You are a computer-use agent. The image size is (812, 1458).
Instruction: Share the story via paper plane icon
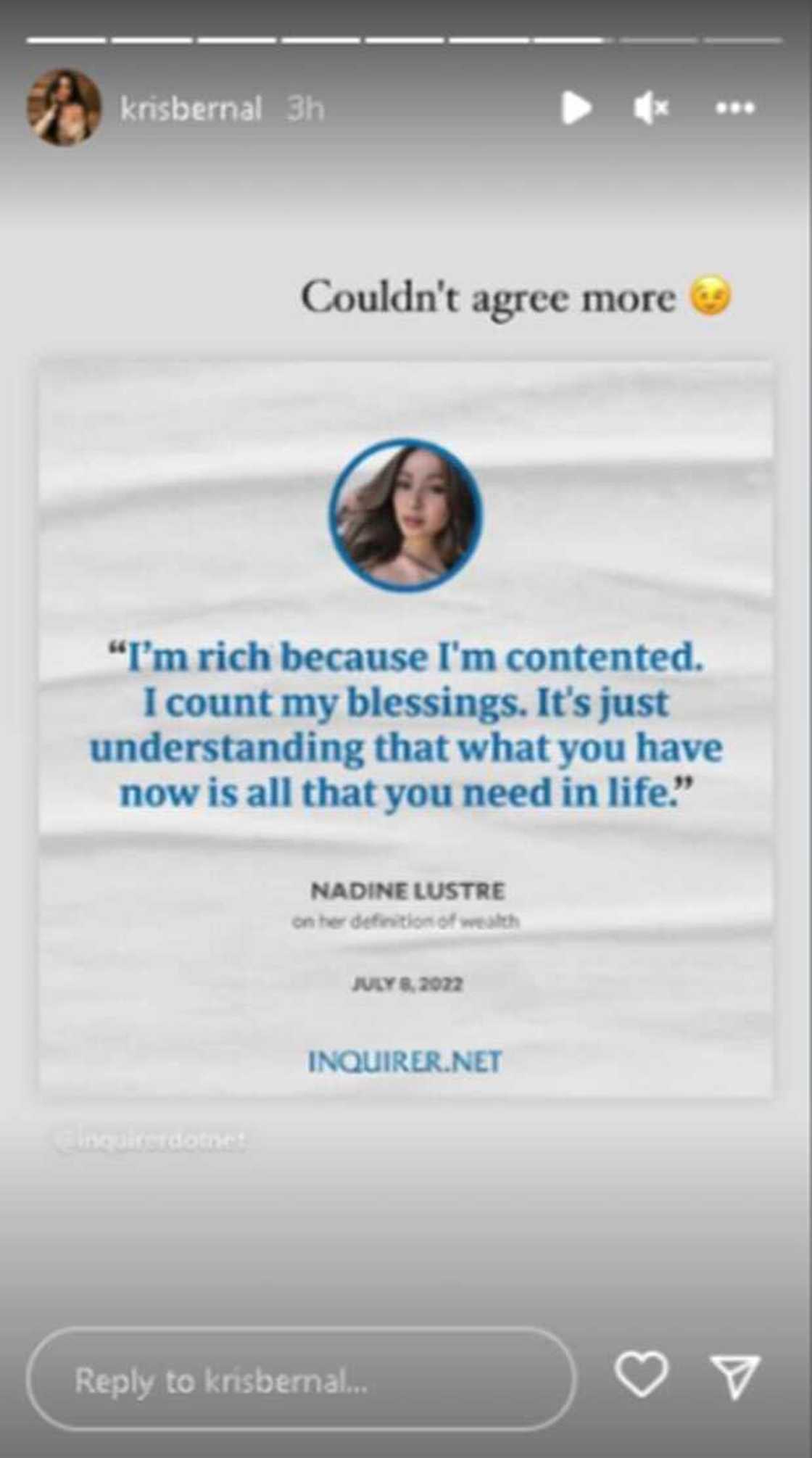click(x=735, y=1375)
